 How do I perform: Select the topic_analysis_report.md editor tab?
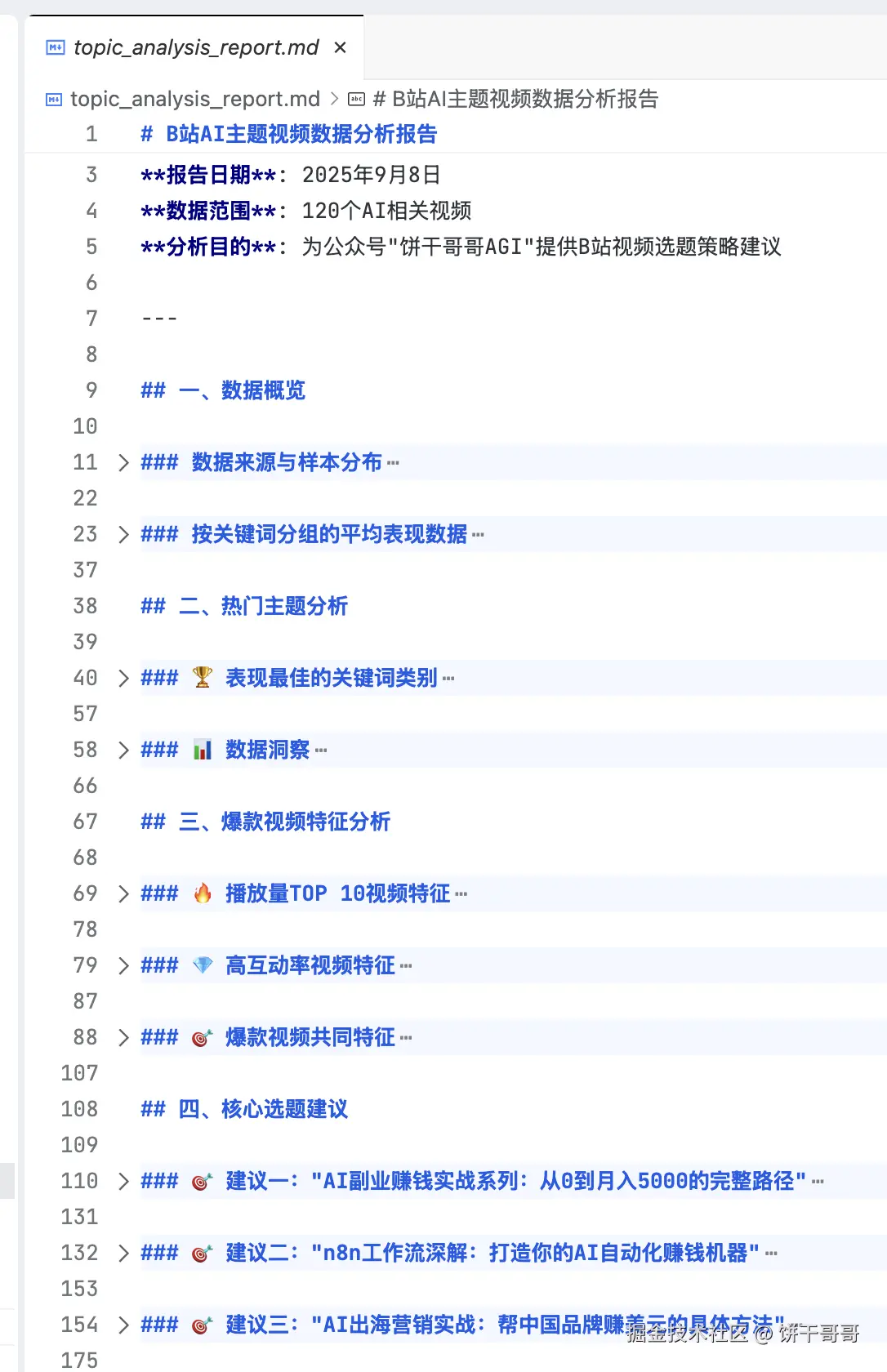[x=195, y=48]
